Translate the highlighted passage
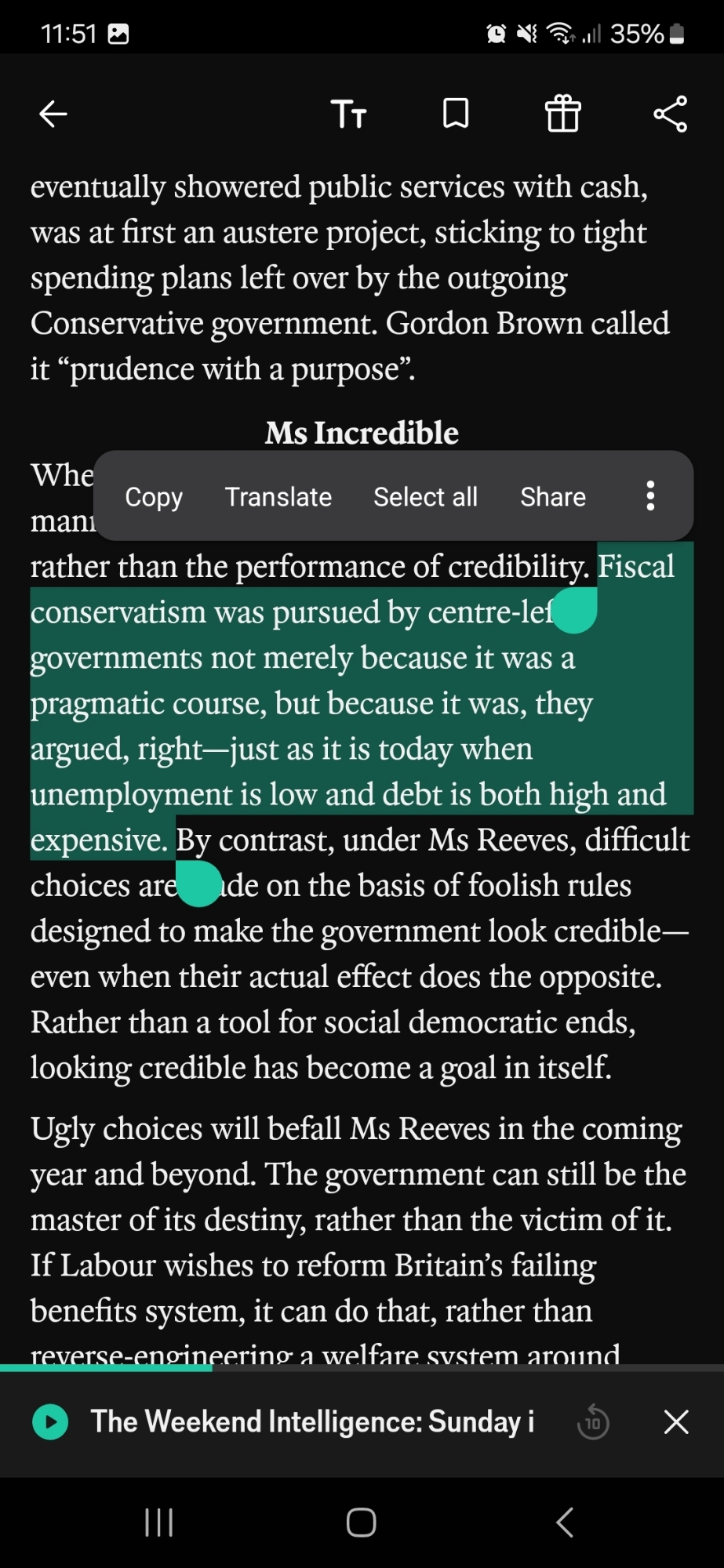Image resolution: width=724 pixels, height=1568 pixels. click(x=278, y=497)
